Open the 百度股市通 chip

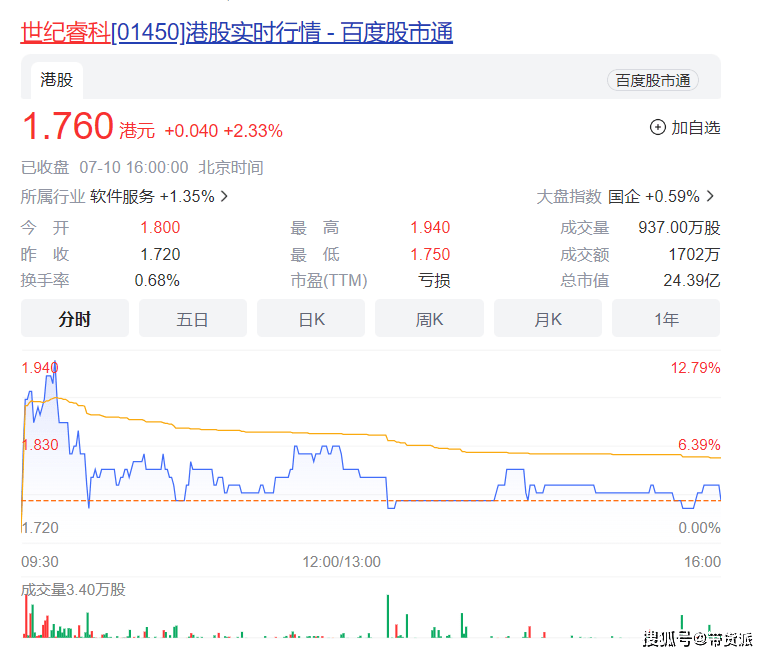pyautogui.click(x=652, y=81)
